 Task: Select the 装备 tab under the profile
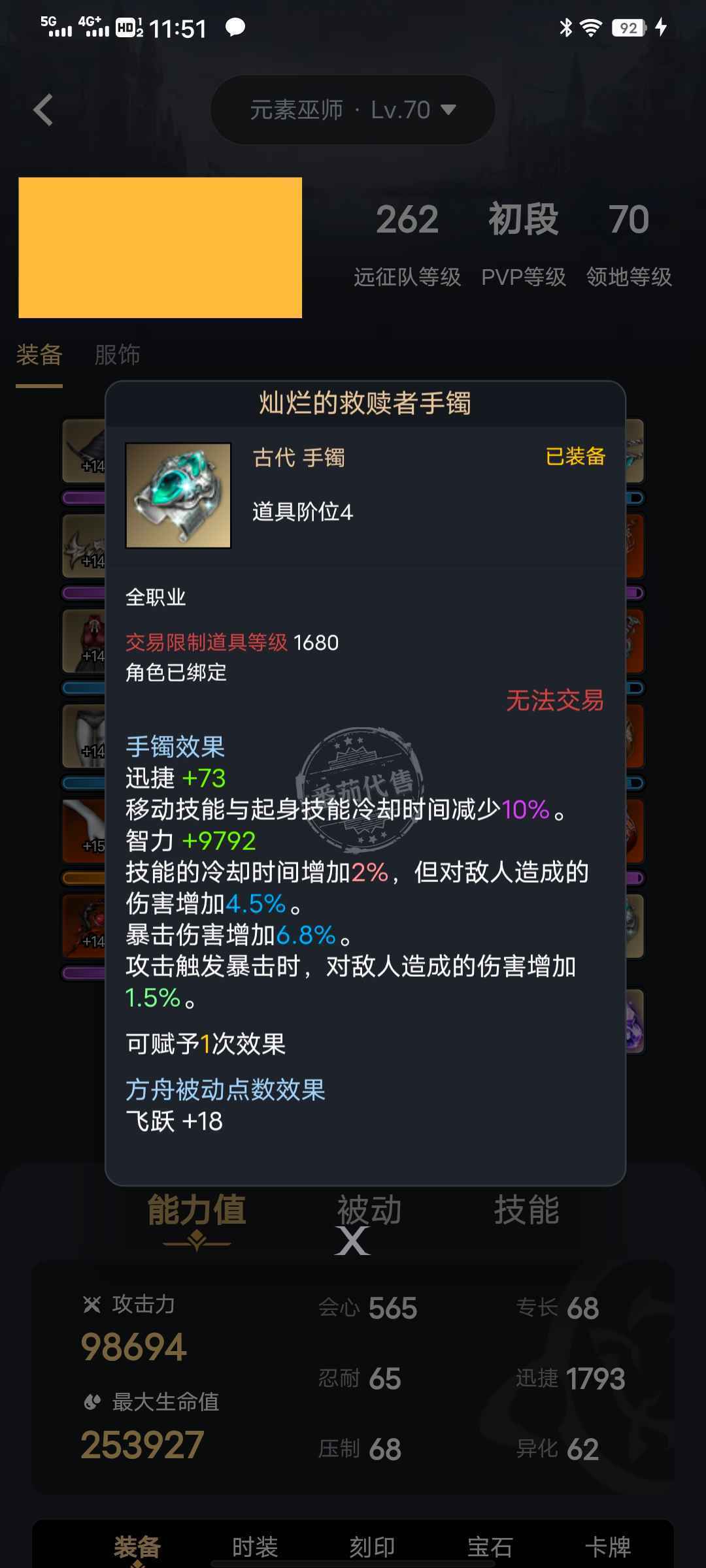[x=39, y=355]
